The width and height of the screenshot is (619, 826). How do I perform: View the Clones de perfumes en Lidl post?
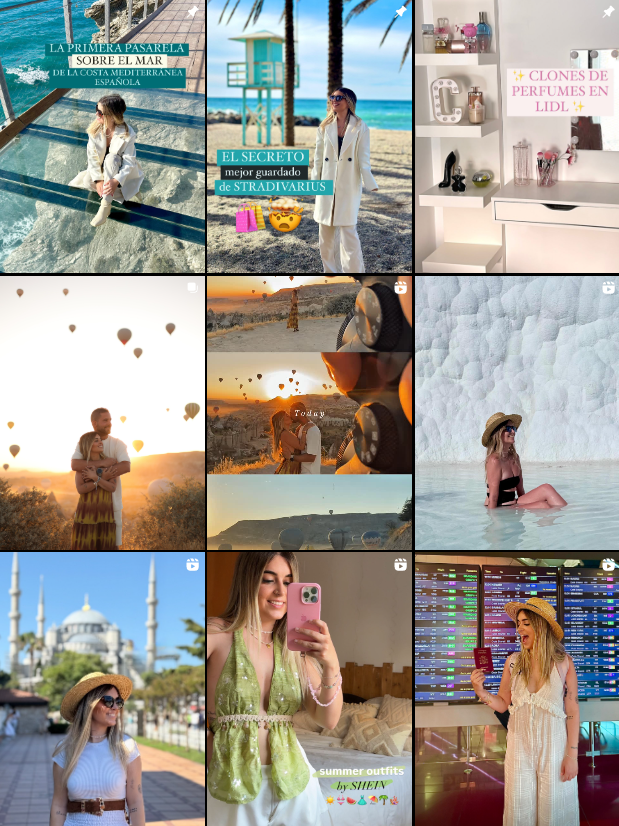tap(516, 136)
